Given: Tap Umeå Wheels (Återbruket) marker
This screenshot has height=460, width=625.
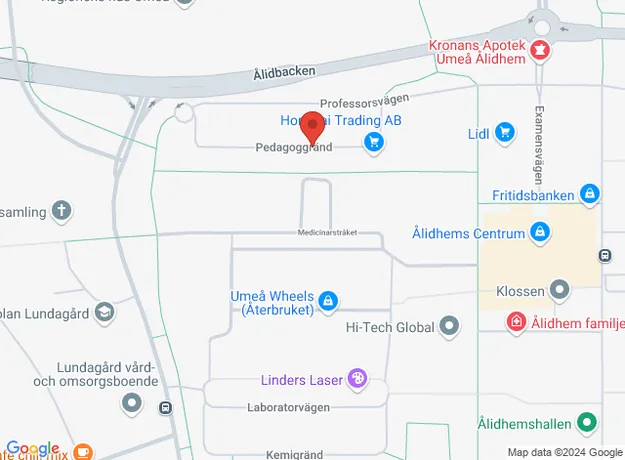Looking at the screenshot, I should 327,300.
